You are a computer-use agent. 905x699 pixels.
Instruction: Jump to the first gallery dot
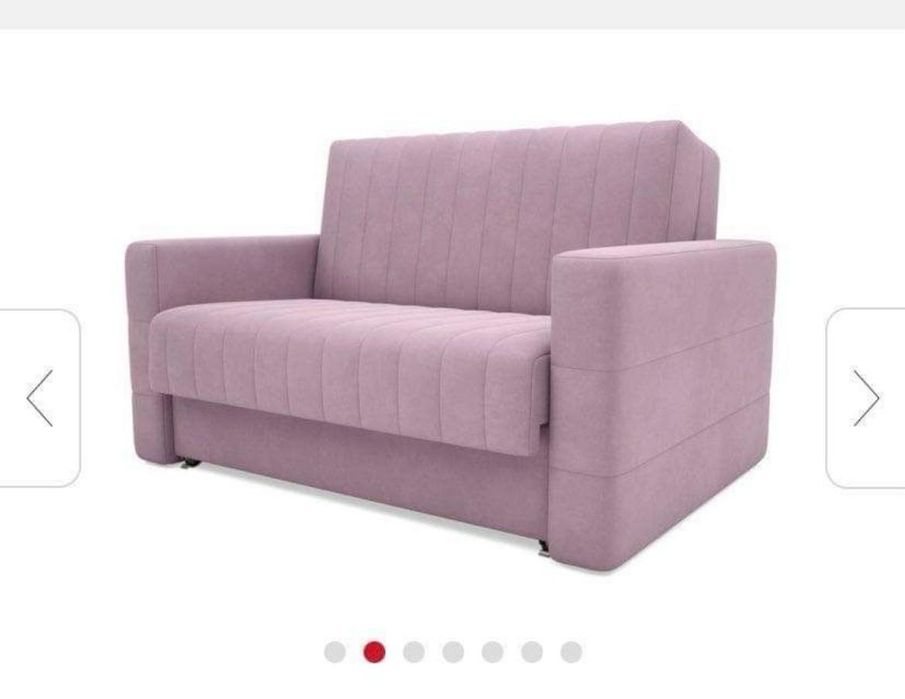tap(335, 653)
